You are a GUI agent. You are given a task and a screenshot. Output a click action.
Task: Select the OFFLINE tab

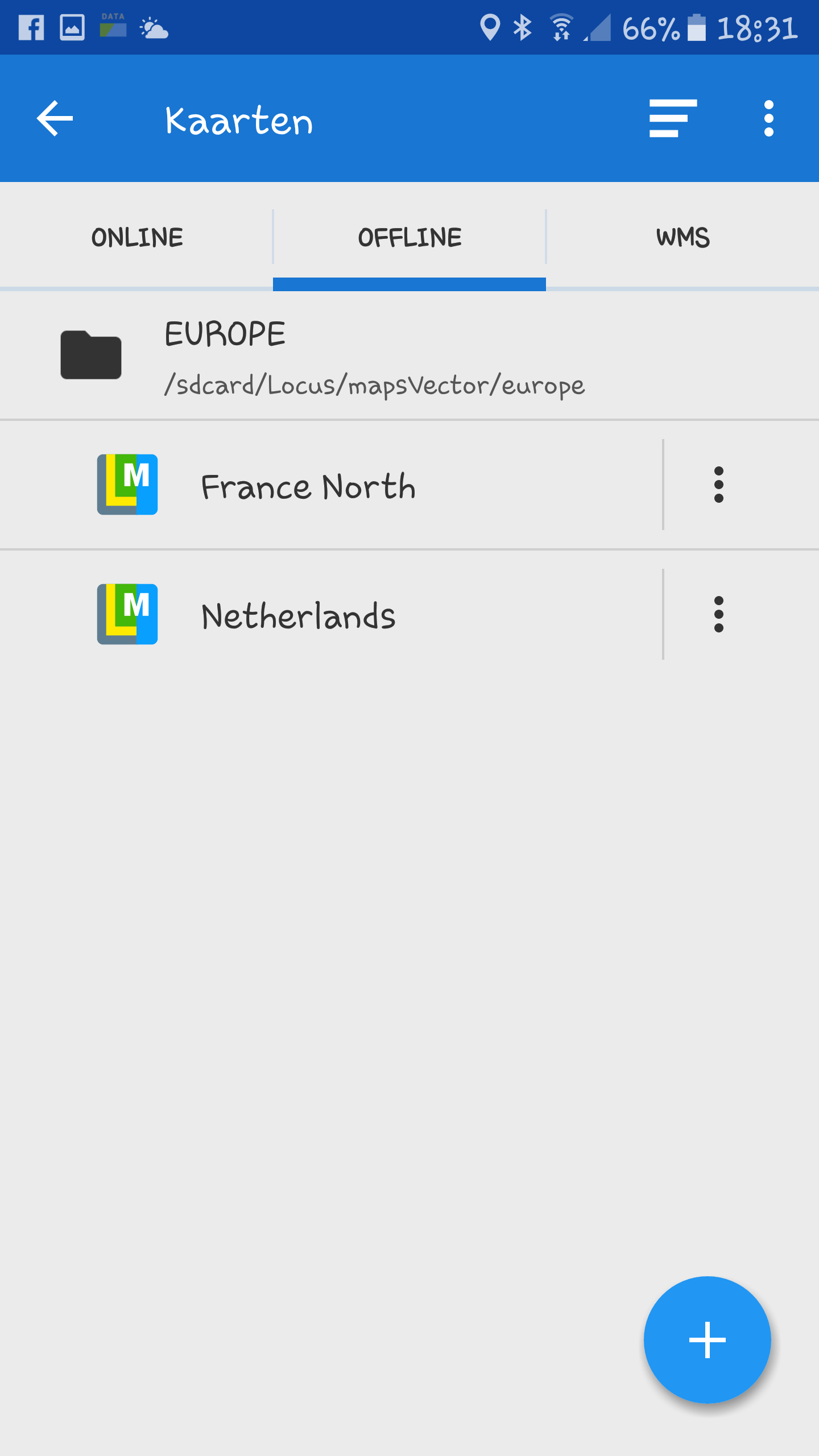click(409, 237)
